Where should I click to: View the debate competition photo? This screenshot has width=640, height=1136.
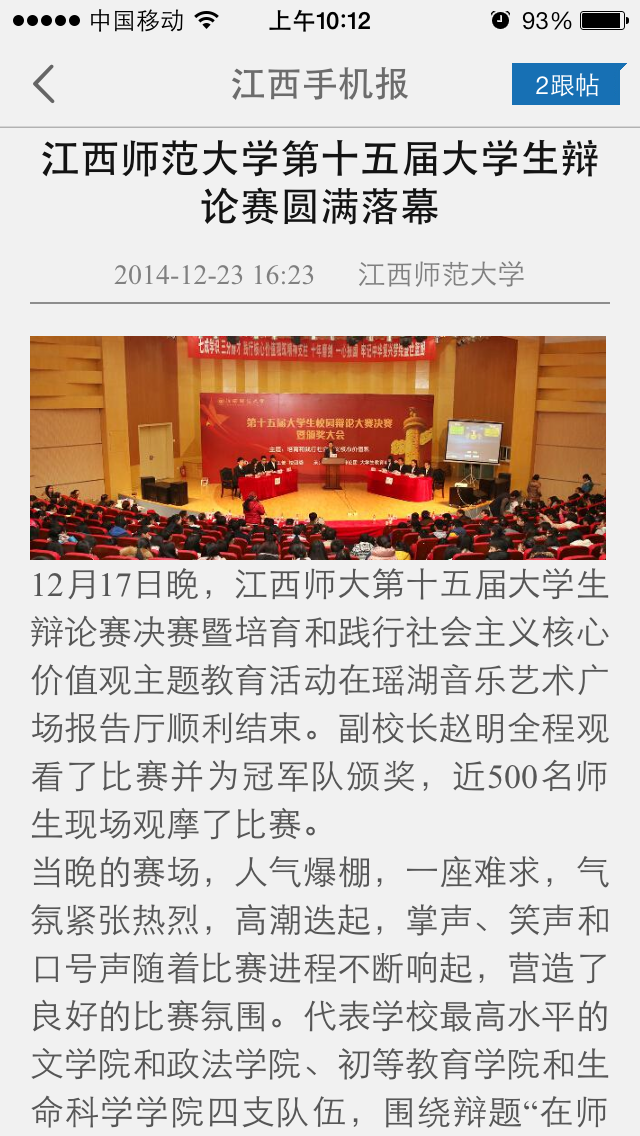(x=318, y=447)
